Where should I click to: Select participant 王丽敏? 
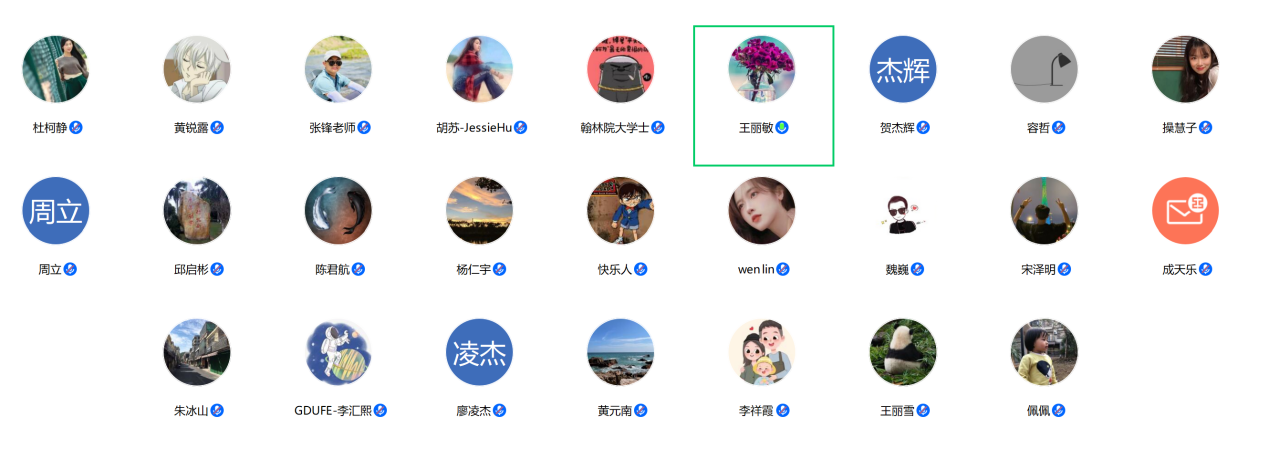[762, 70]
